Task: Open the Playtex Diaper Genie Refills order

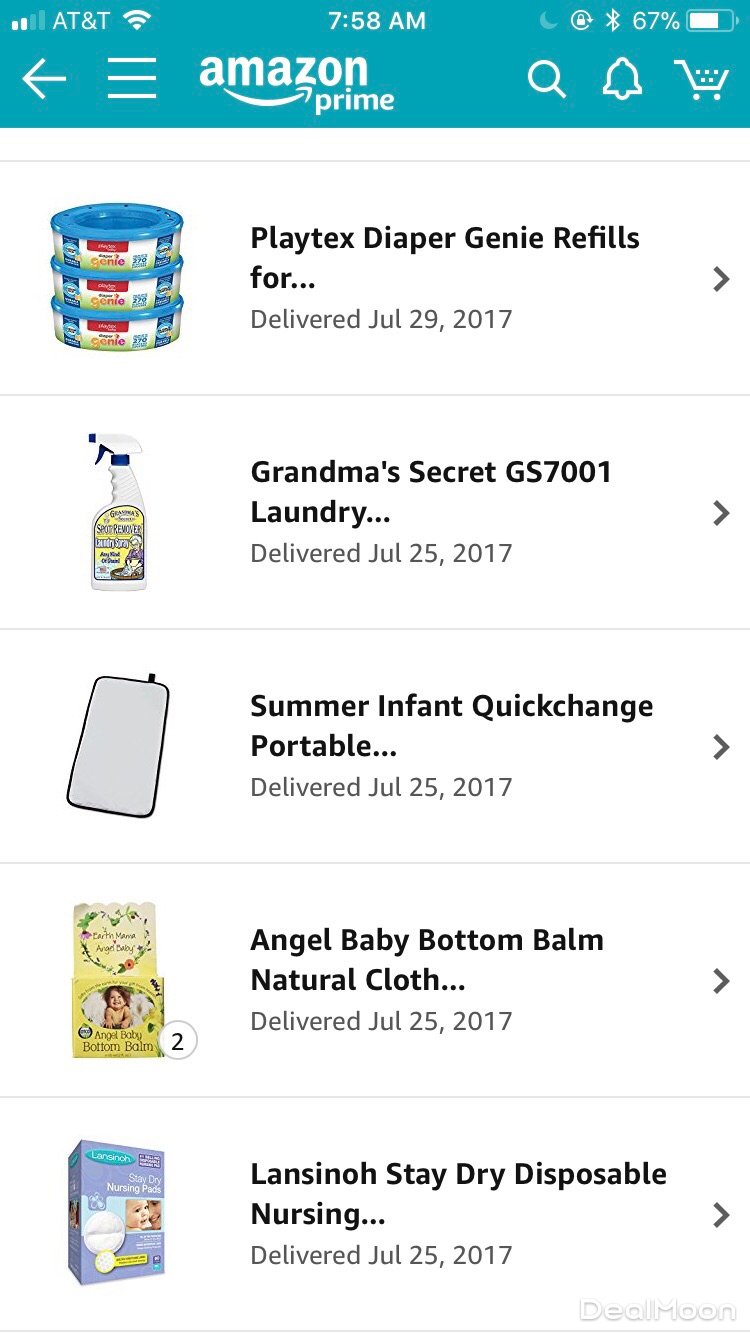Action: (445, 278)
